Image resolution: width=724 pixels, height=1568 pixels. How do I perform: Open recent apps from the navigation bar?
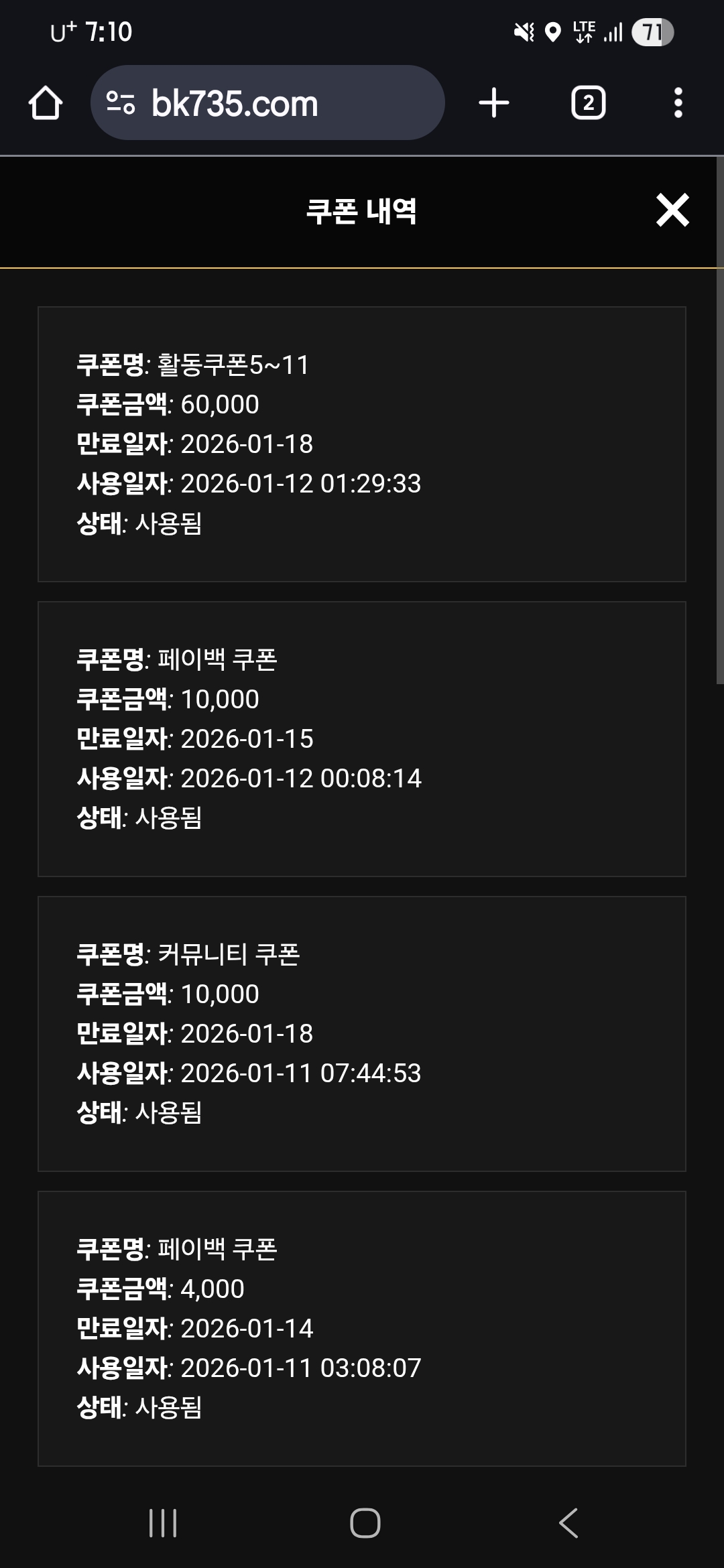tap(163, 1523)
